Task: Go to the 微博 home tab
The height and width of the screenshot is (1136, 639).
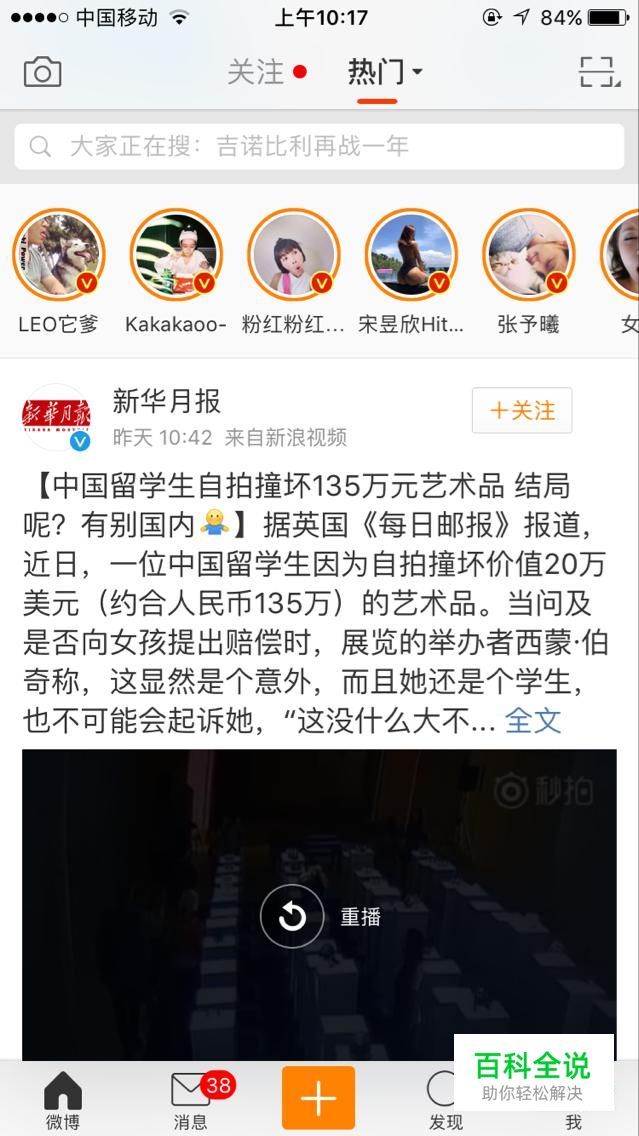Action: [x=62, y=1098]
